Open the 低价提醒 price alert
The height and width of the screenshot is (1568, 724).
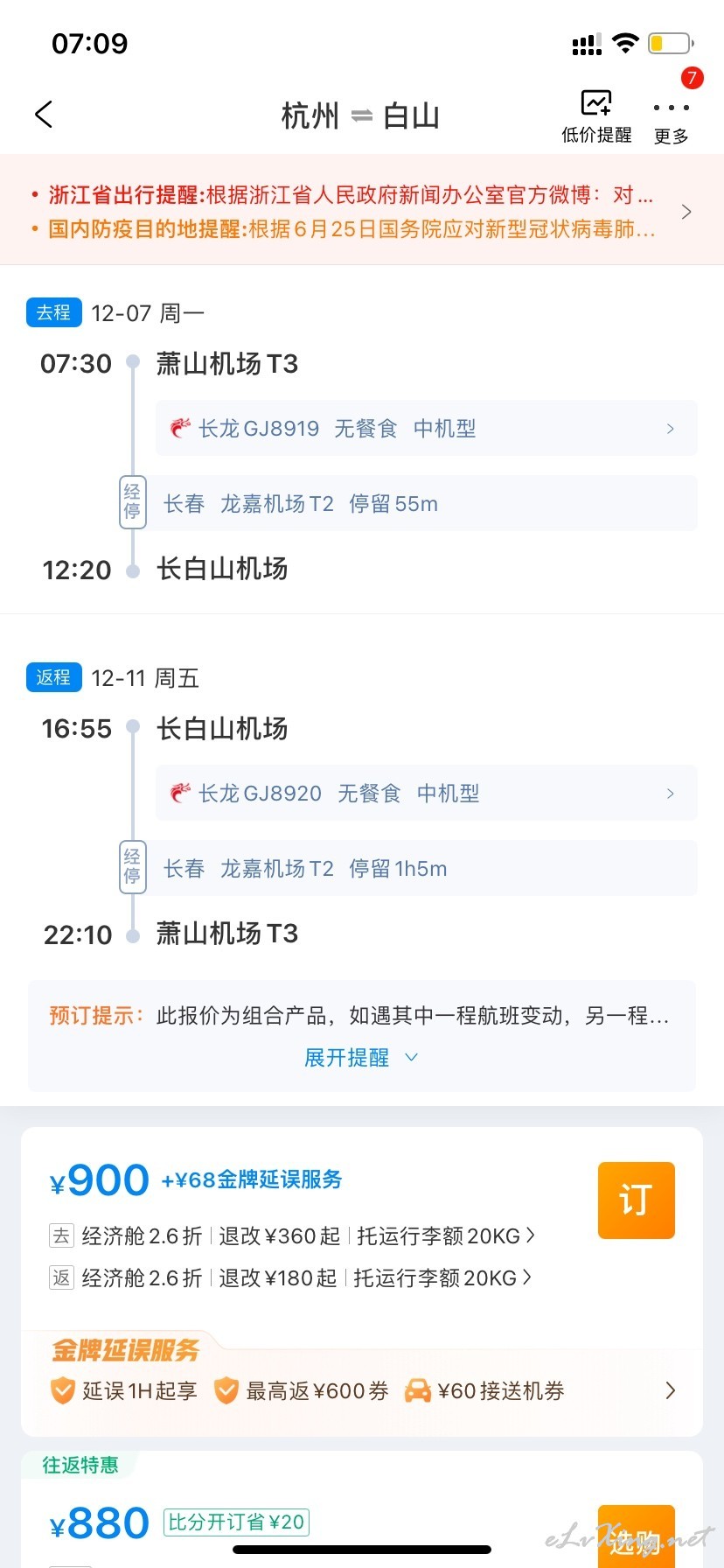click(596, 117)
